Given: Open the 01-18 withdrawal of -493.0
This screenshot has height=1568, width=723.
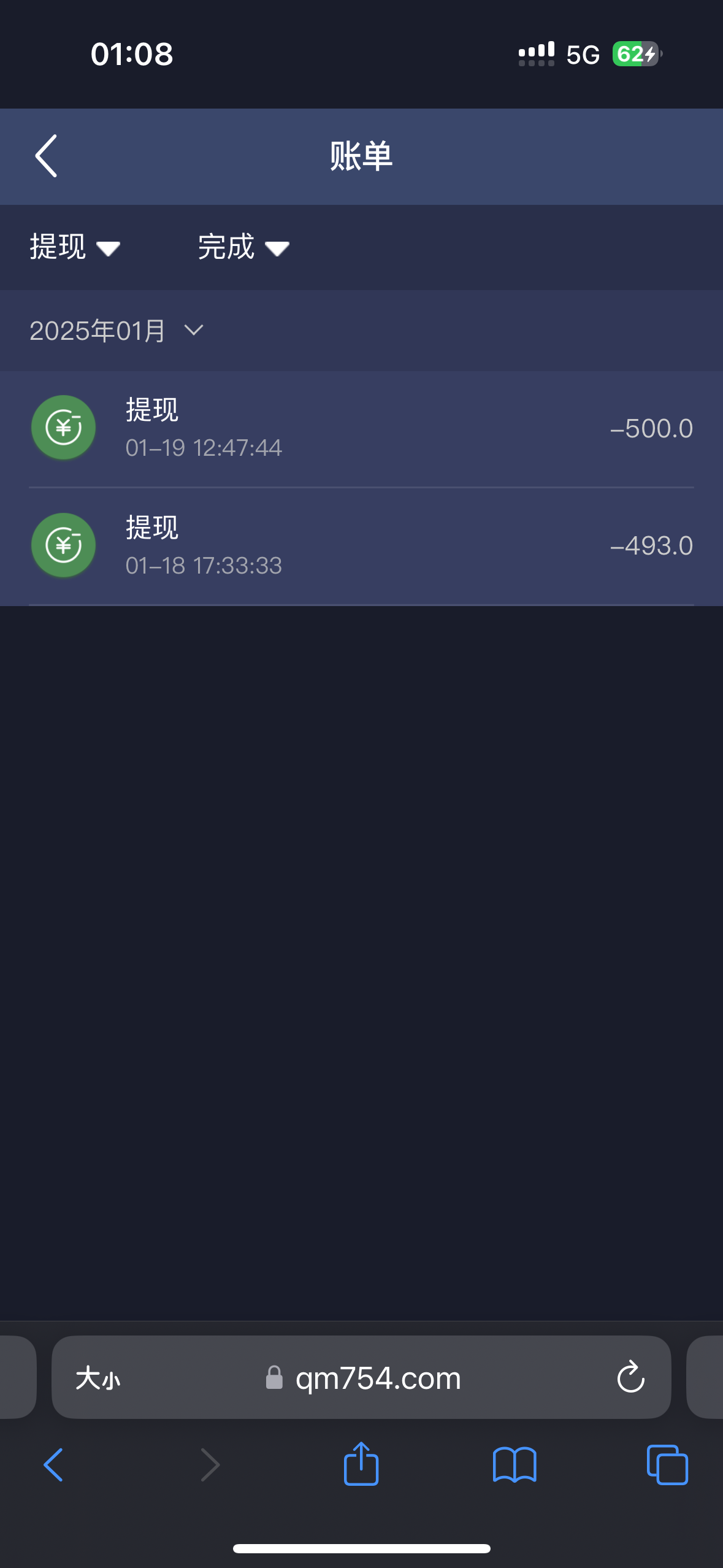Looking at the screenshot, I should click(361, 546).
